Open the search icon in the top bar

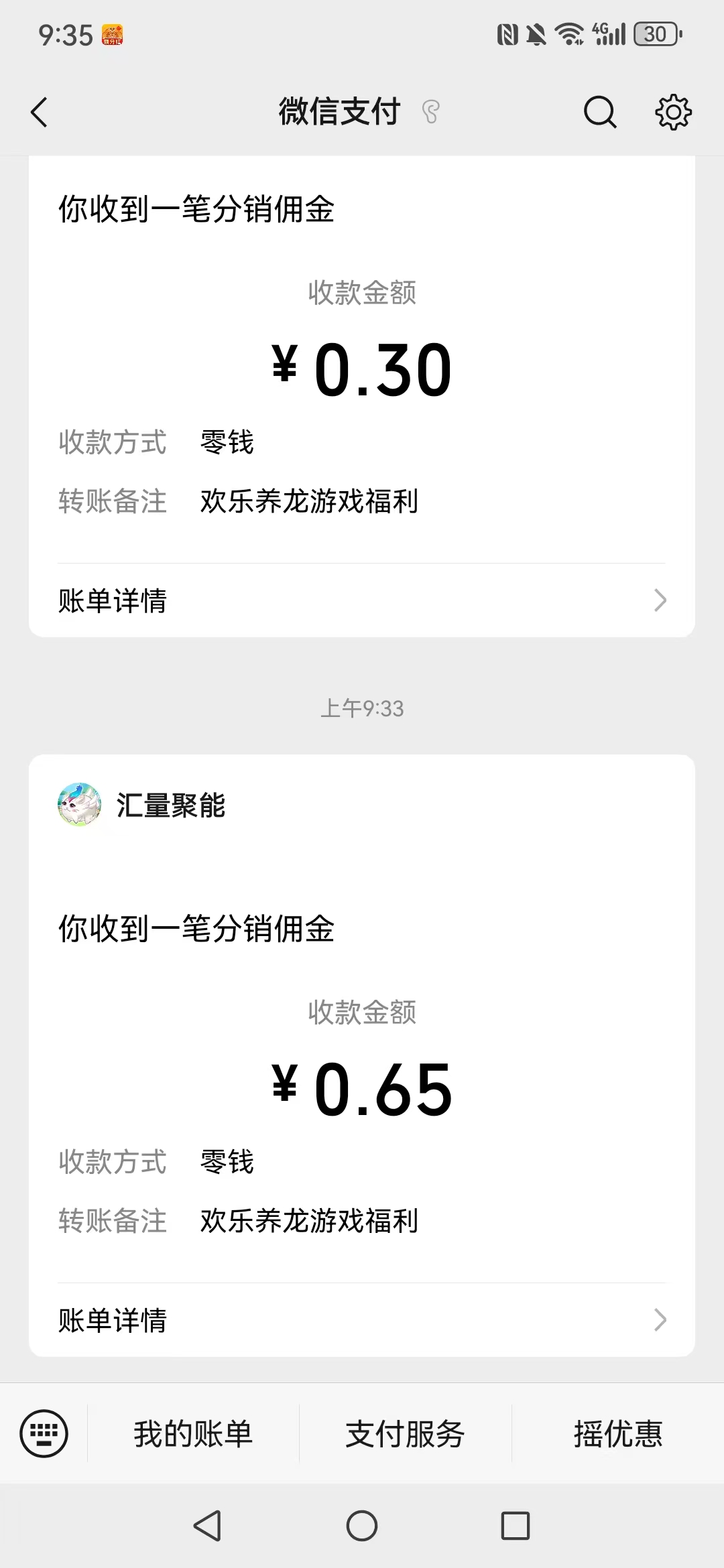(599, 111)
